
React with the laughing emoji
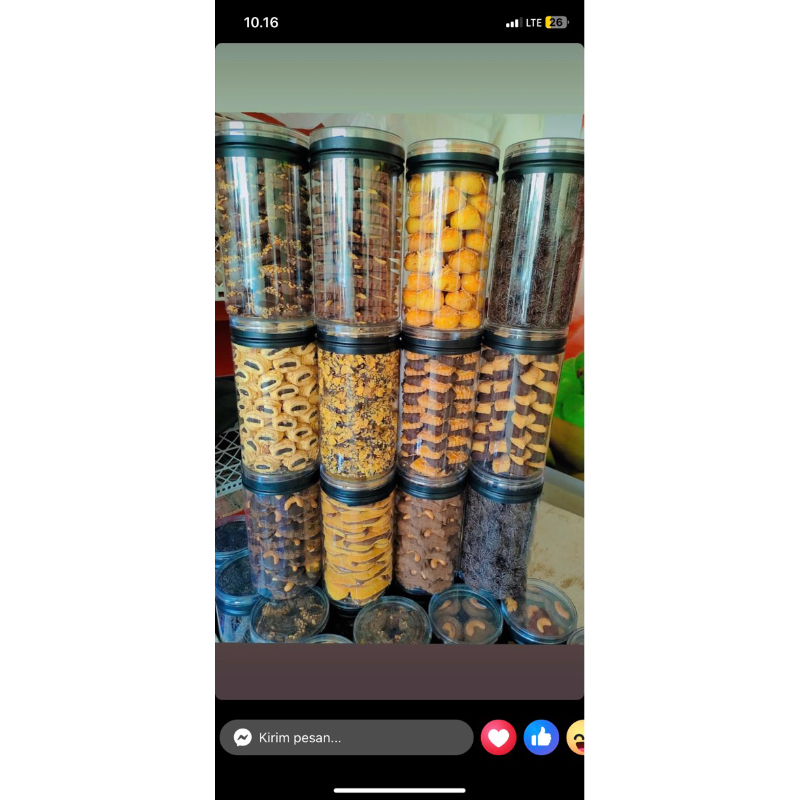pos(576,738)
